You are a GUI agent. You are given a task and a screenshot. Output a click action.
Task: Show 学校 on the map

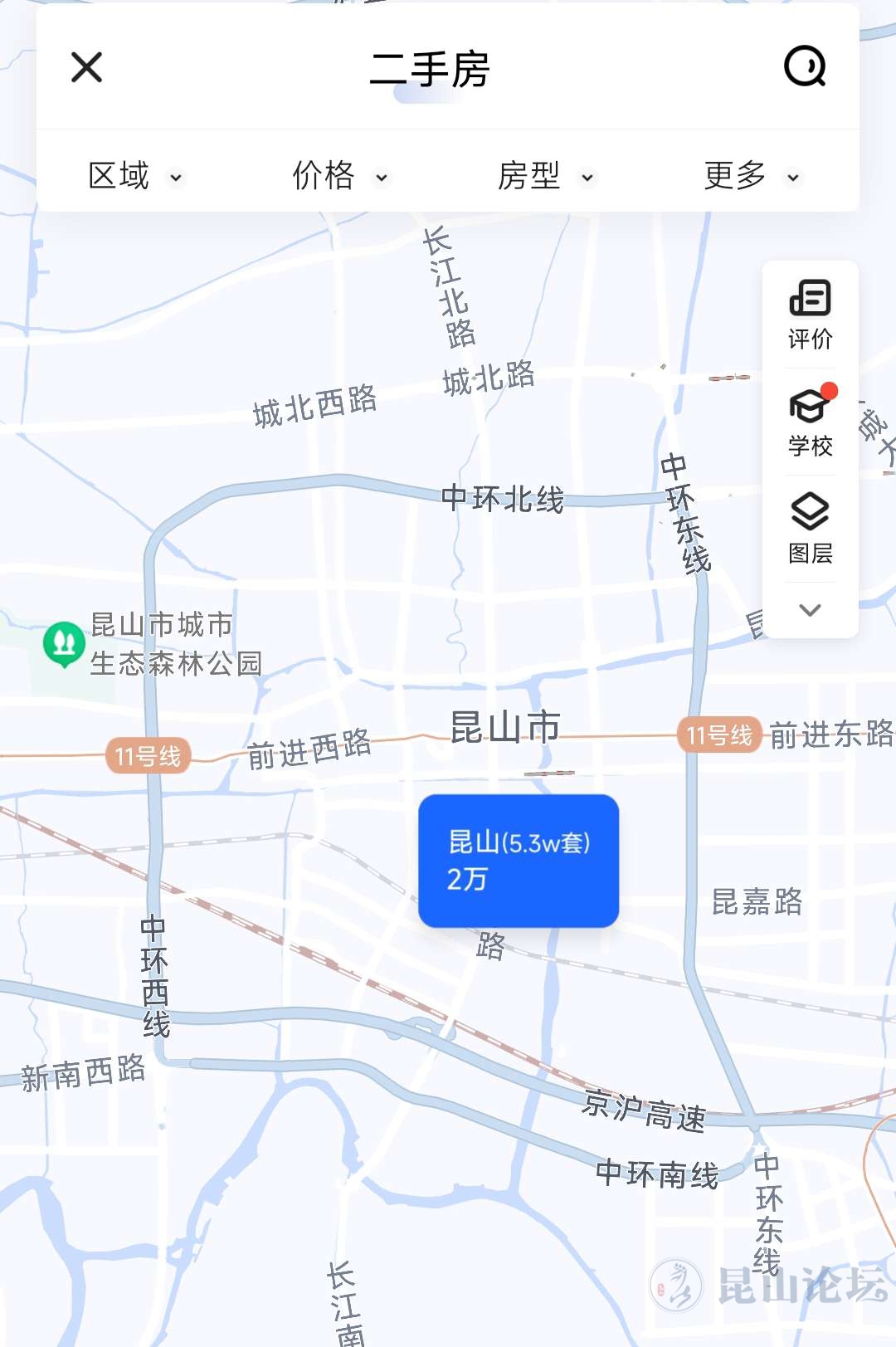coord(810,422)
